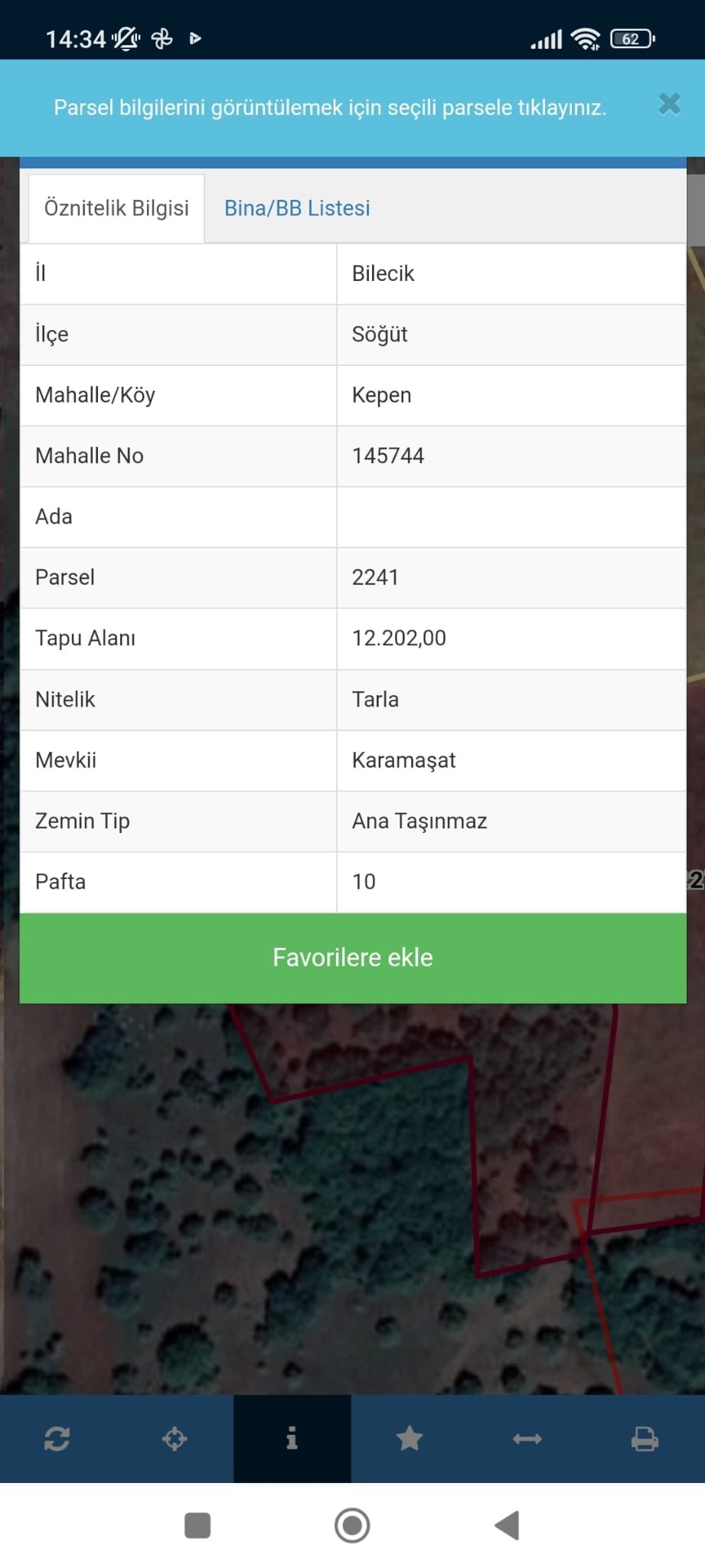Tap the info tool in the toolbar
The height and width of the screenshot is (1568, 705).
[x=292, y=1439]
